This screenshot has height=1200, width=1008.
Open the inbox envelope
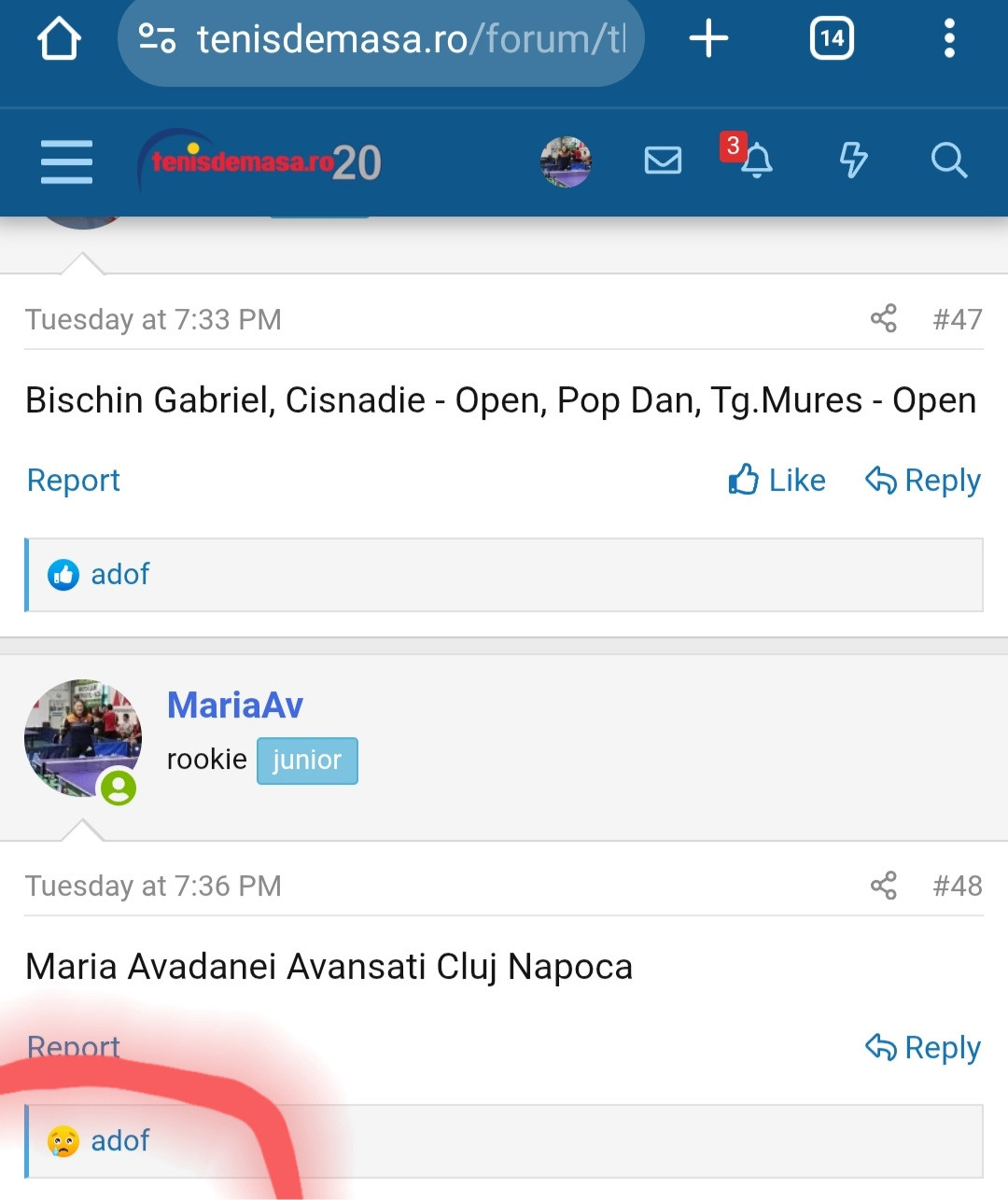(663, 160)
